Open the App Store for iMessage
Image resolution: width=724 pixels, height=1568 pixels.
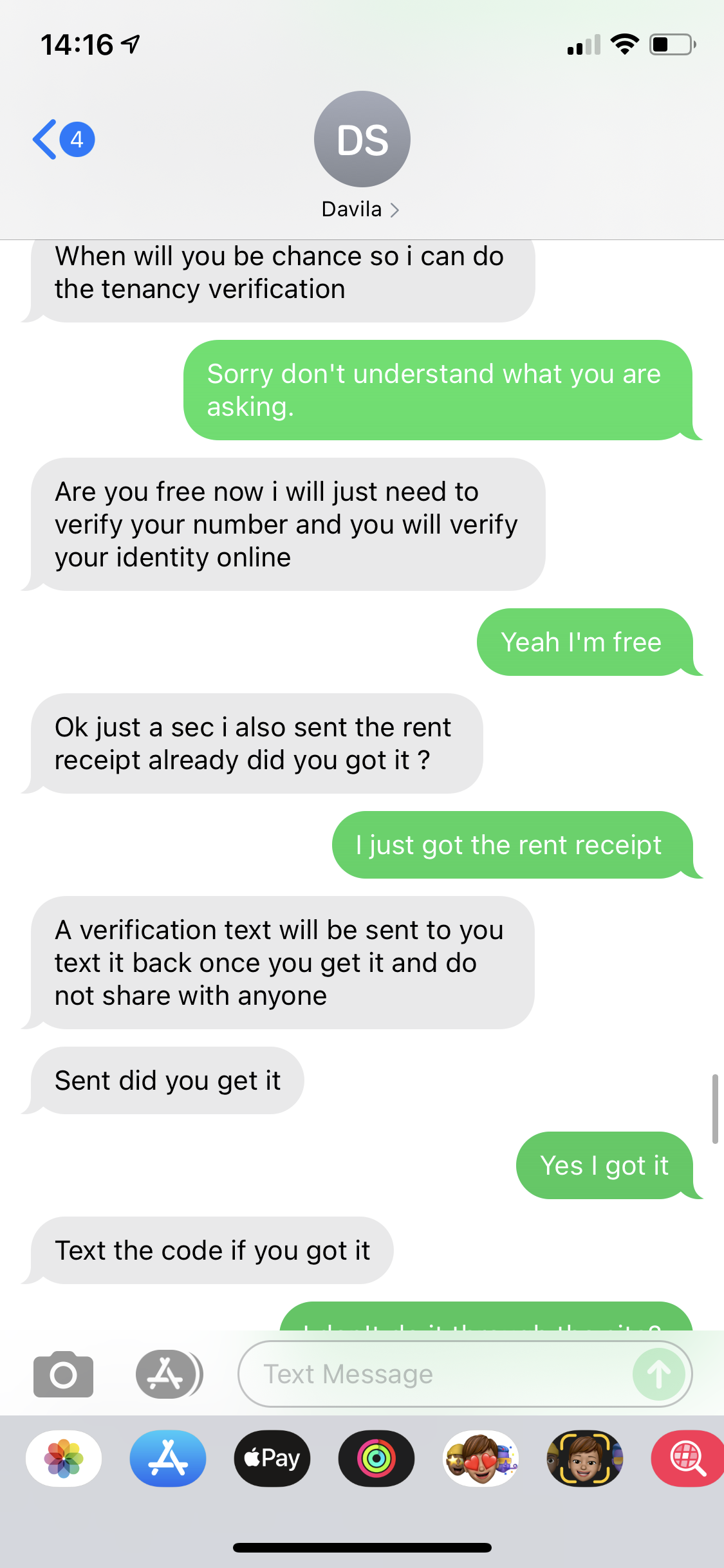click(168, 1459)
